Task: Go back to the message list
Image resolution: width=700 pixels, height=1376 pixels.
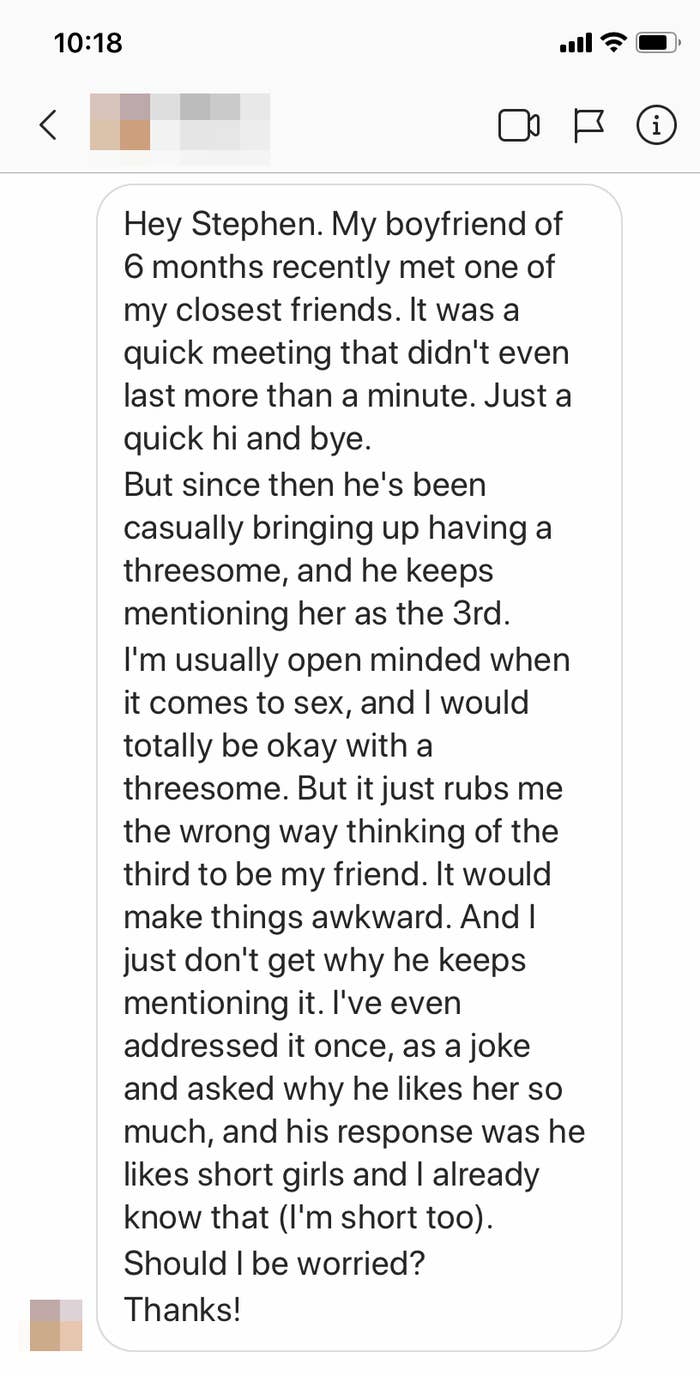Action: click(x=47, y=124)
